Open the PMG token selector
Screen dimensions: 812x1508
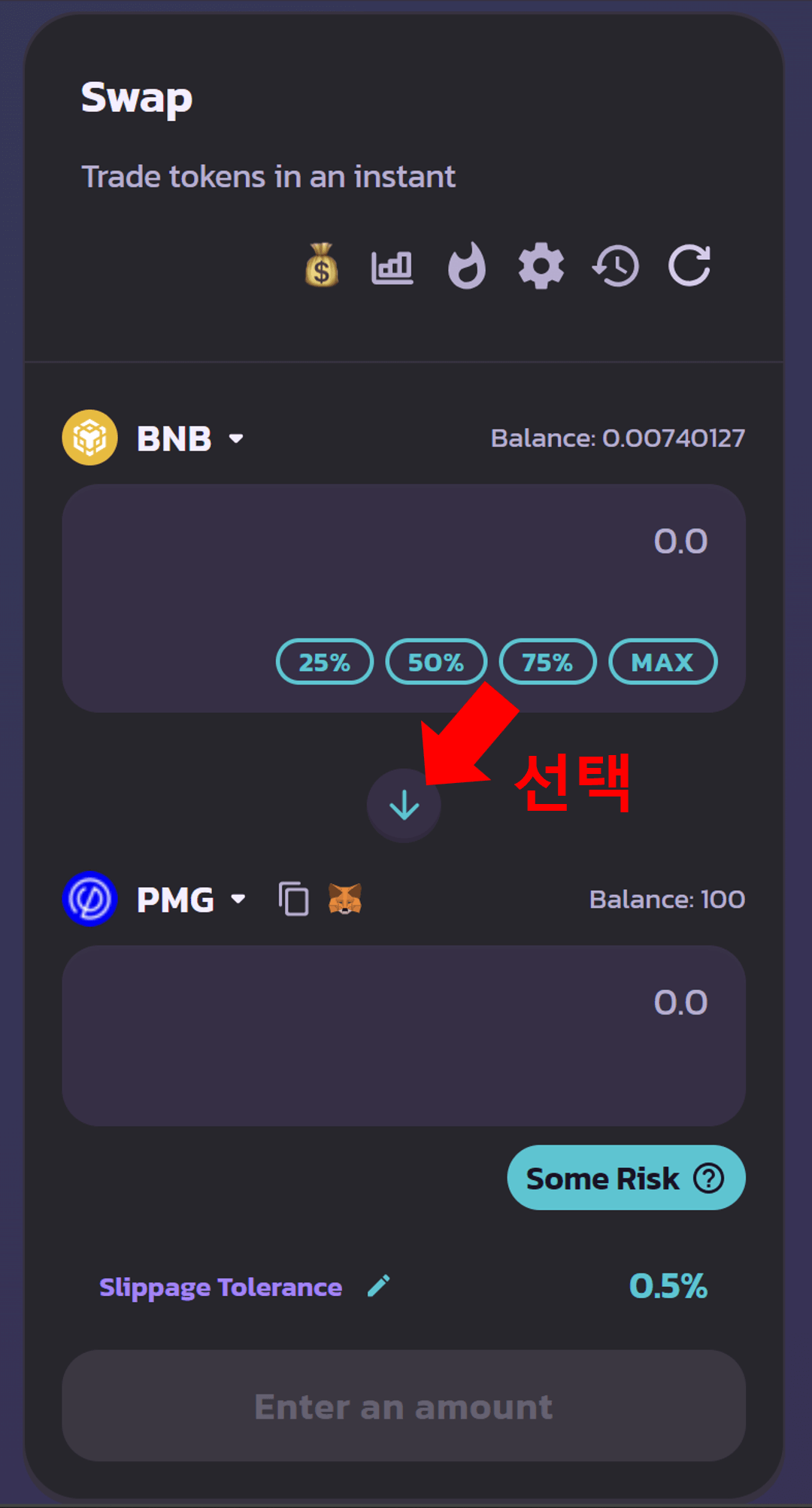pyautogui.click(x=189, y=900)
